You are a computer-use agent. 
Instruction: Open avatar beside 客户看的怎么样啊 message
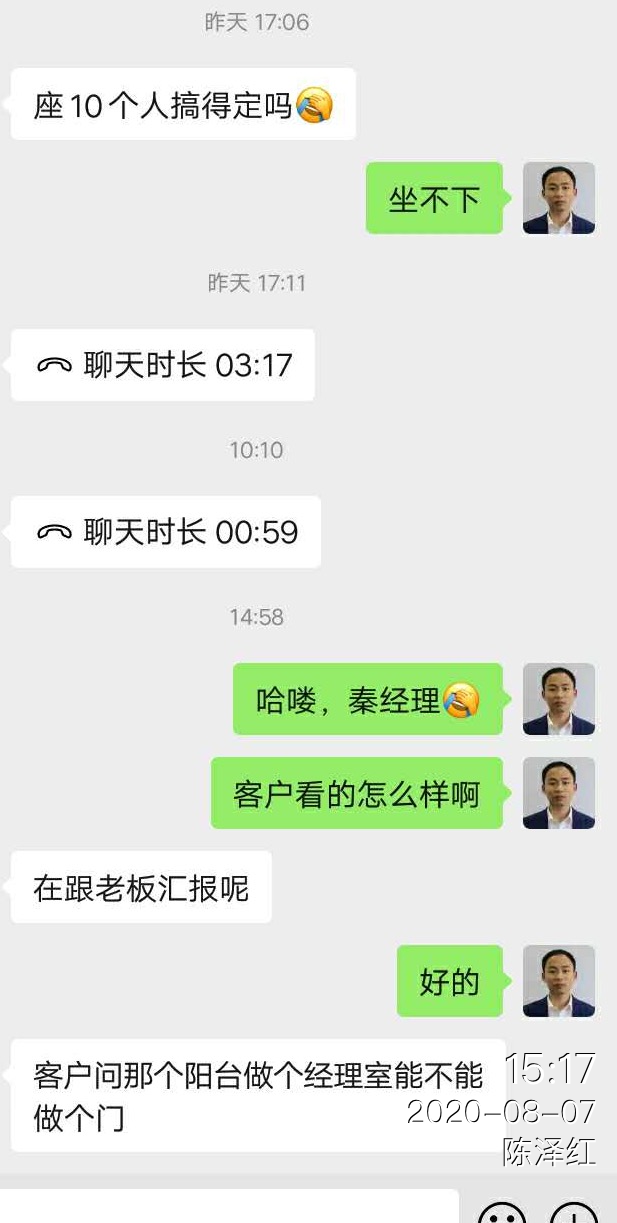coord(559,793)
